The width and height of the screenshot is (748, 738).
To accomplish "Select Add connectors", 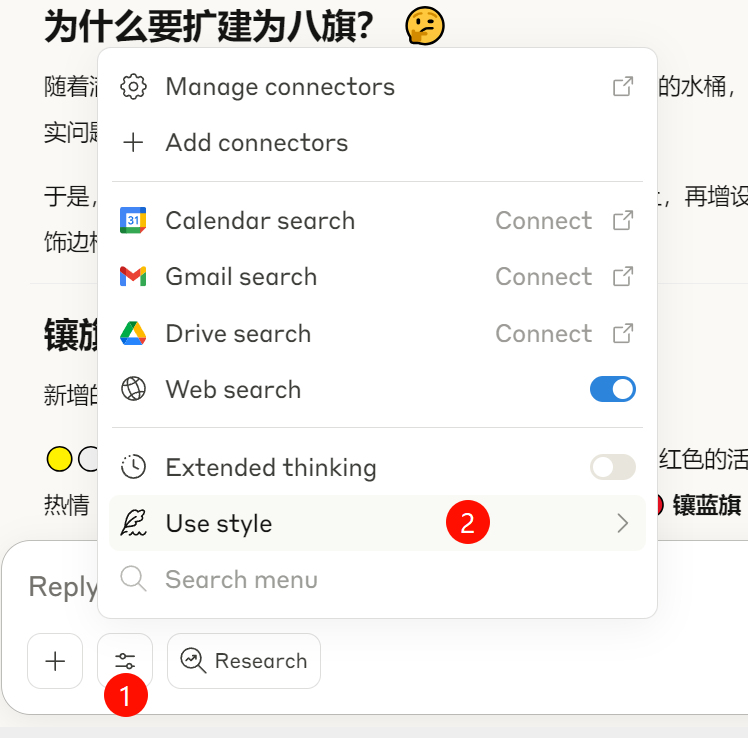I will coord(377,143).
